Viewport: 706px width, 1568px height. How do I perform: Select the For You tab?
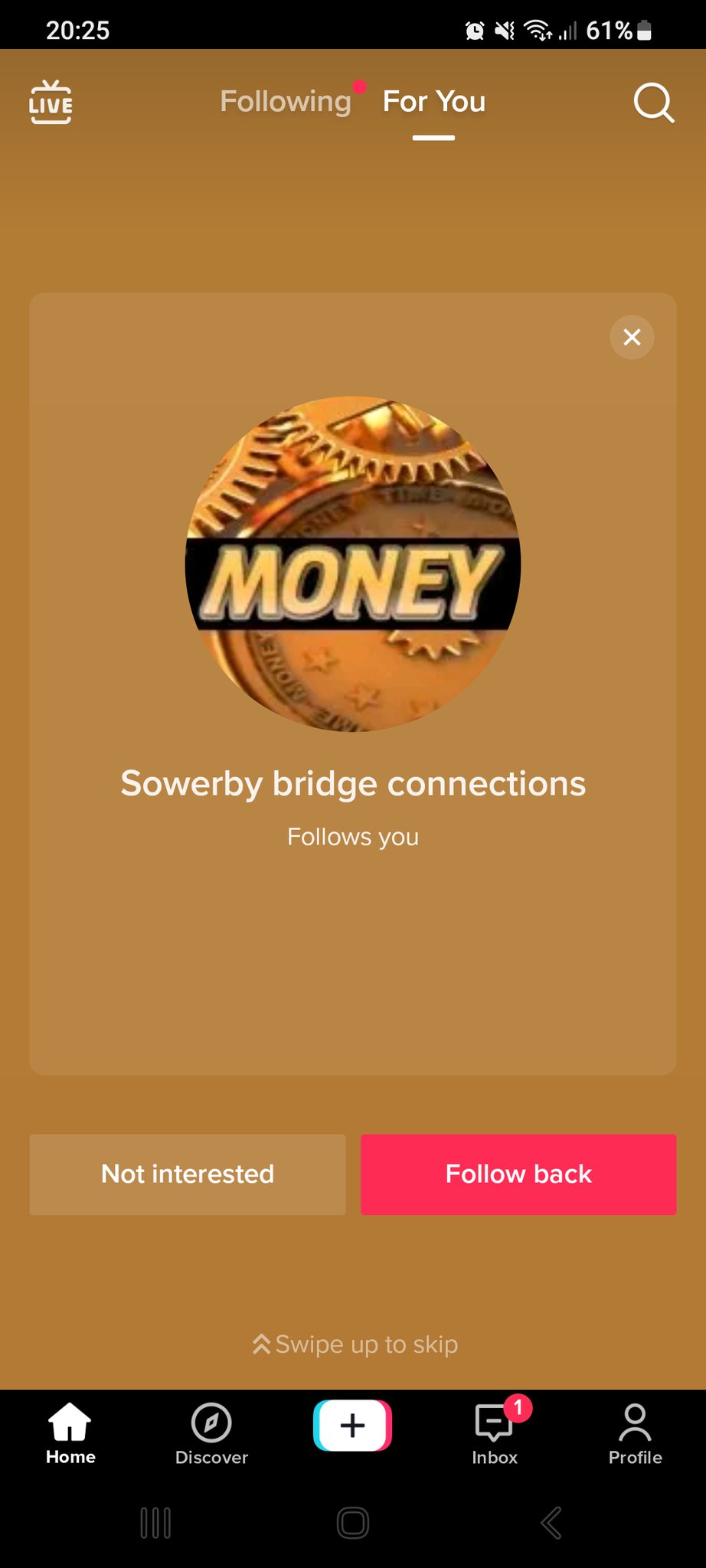click(433, 102)
